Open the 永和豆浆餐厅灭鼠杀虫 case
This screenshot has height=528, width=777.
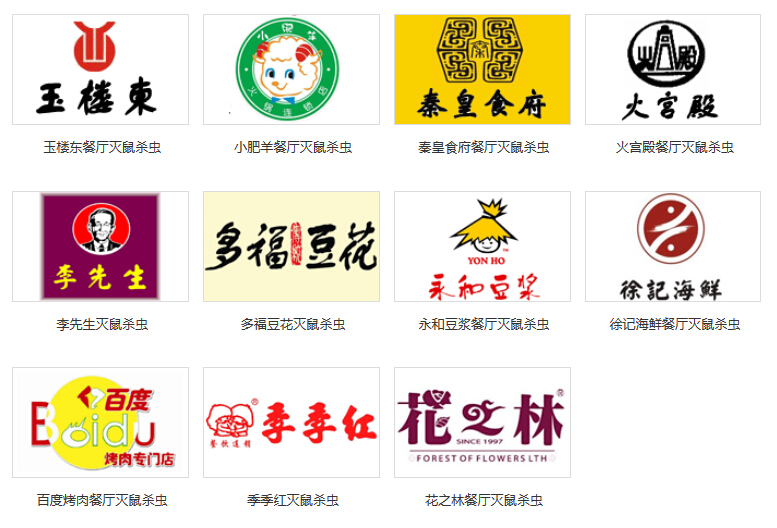point(482,247)
